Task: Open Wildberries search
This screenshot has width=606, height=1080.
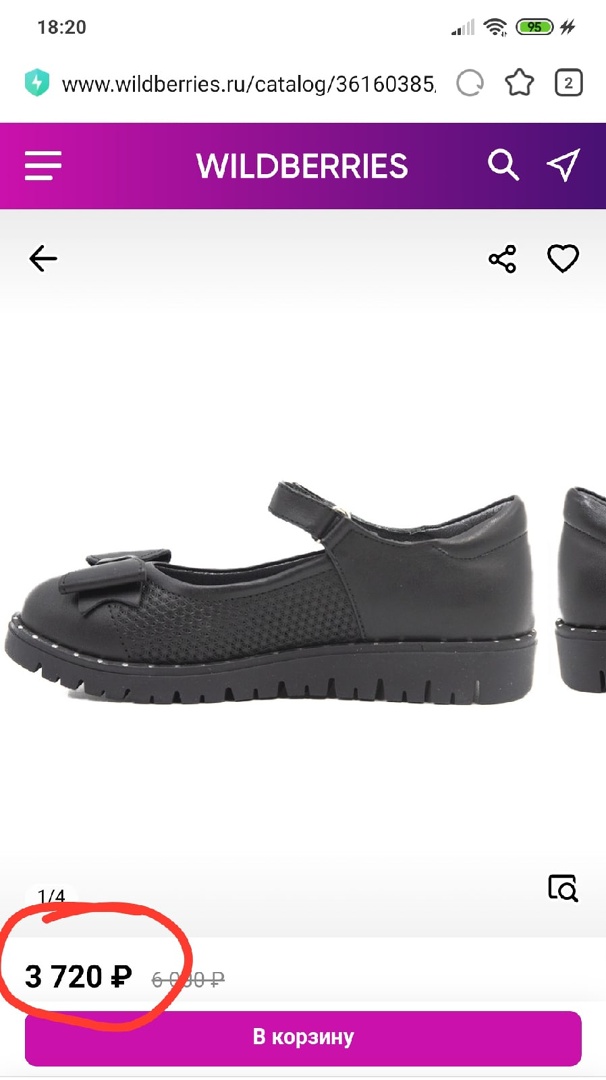Action: 503,165
